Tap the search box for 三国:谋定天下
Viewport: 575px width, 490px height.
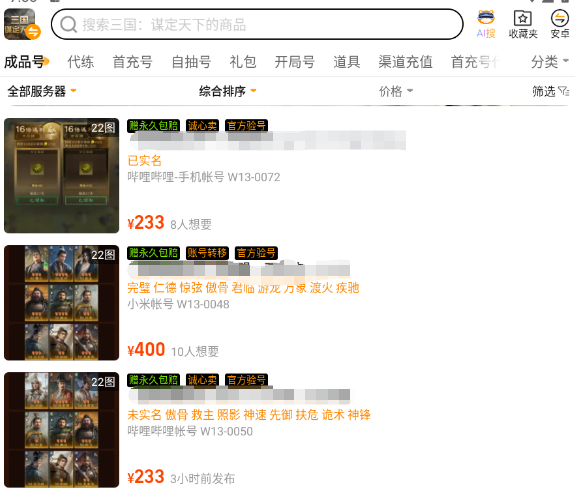pos(257,25)
